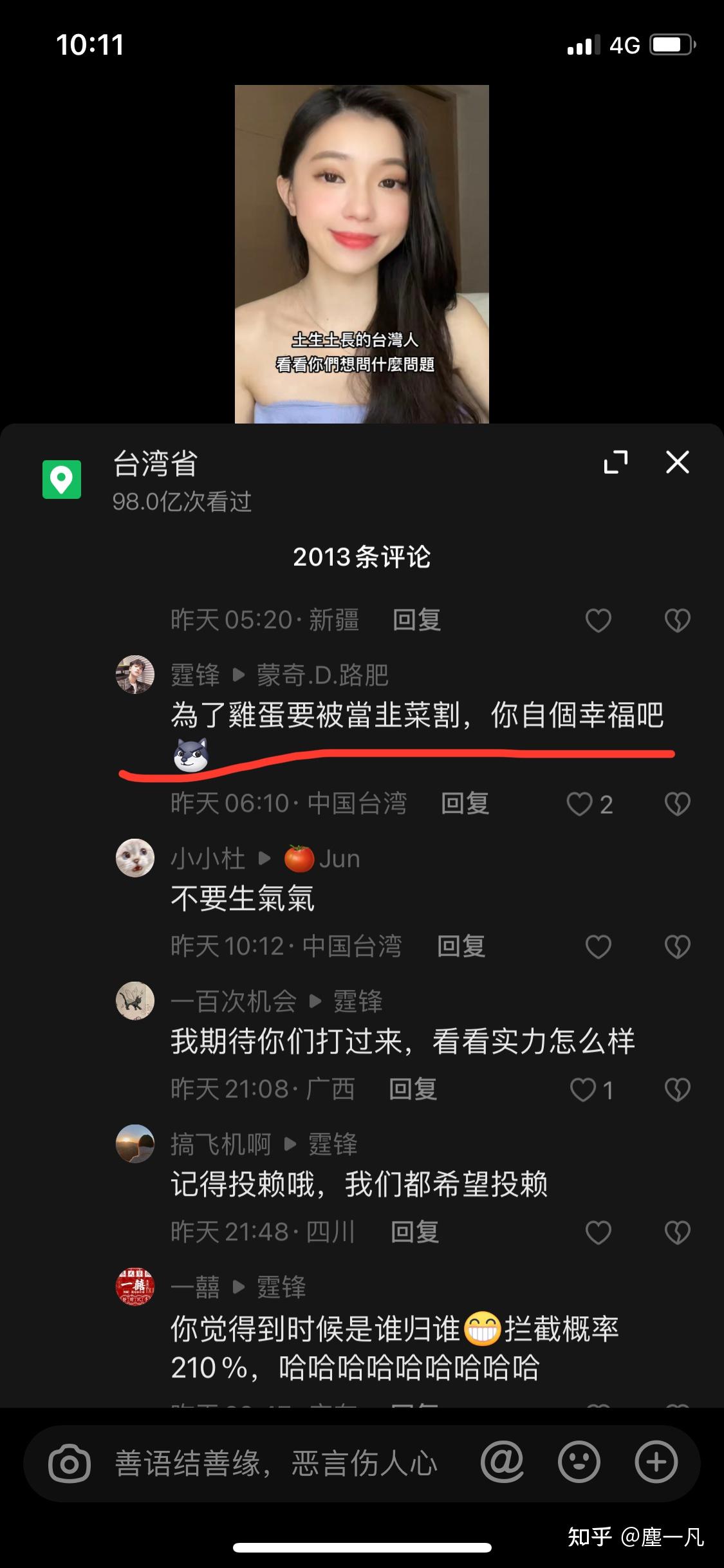This screenshot has height=1568, width=724.
Task: Like 小小杜's comment 不要生氣氣
Action: [x=598, y=947]
